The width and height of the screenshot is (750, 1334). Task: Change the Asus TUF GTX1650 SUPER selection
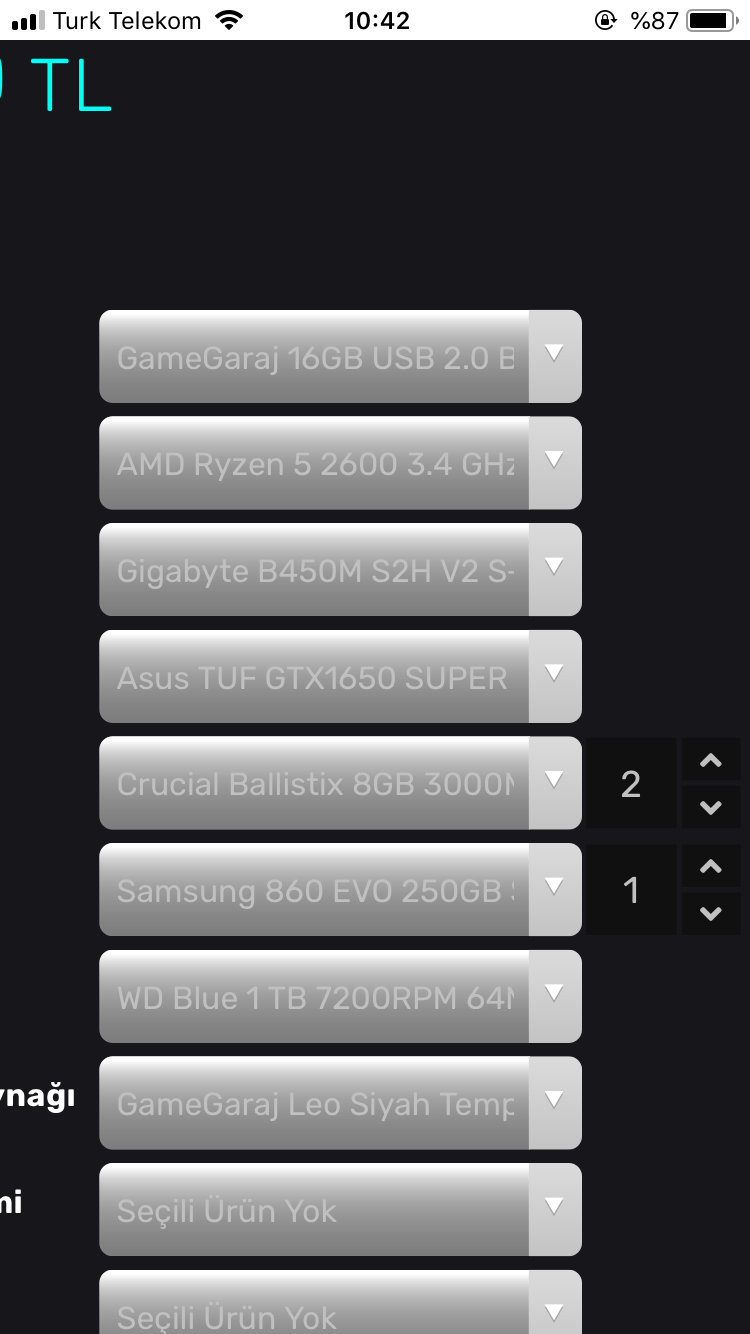click(340, 677)
